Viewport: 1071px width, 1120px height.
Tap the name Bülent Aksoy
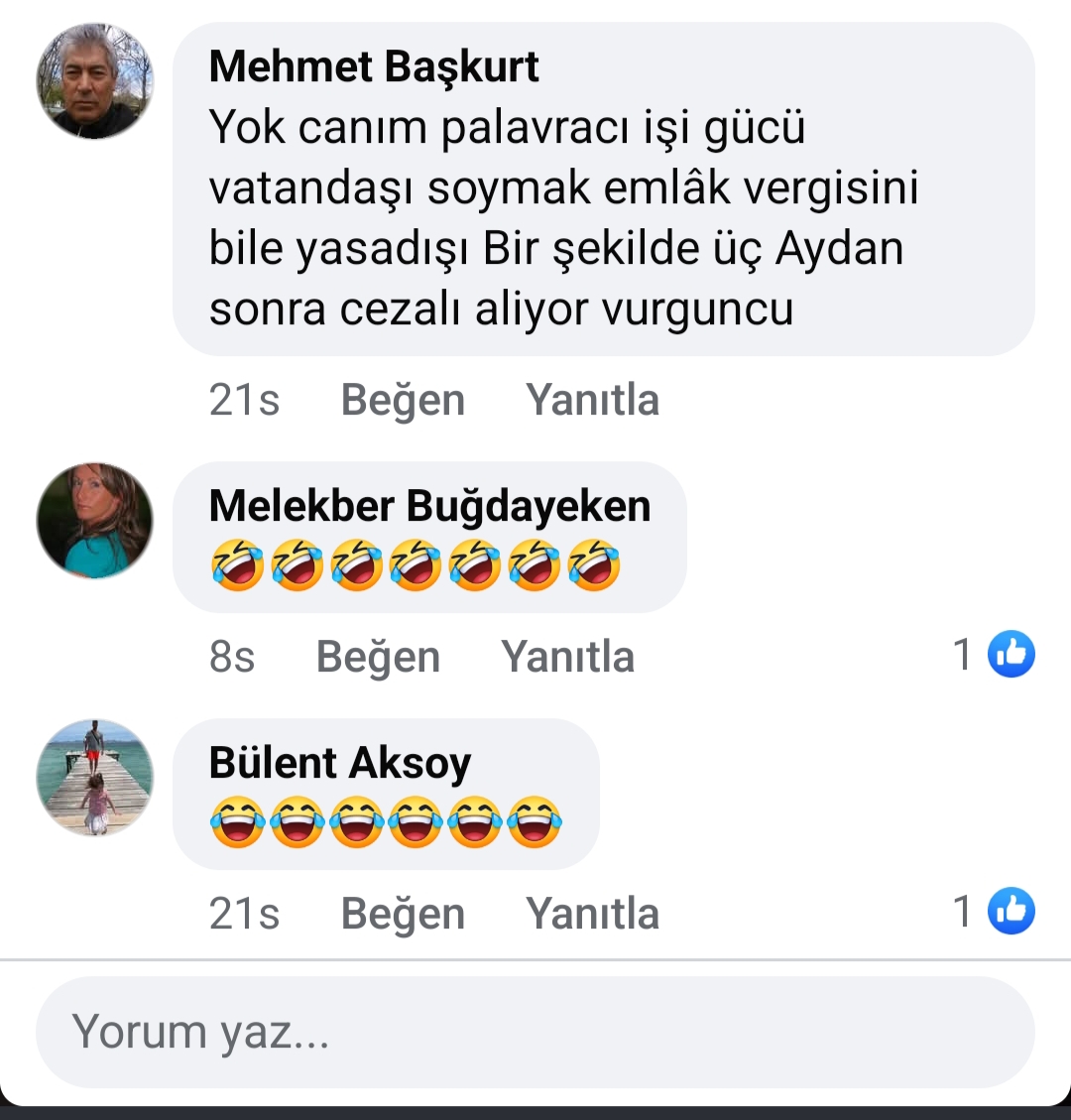coord(339,763)
